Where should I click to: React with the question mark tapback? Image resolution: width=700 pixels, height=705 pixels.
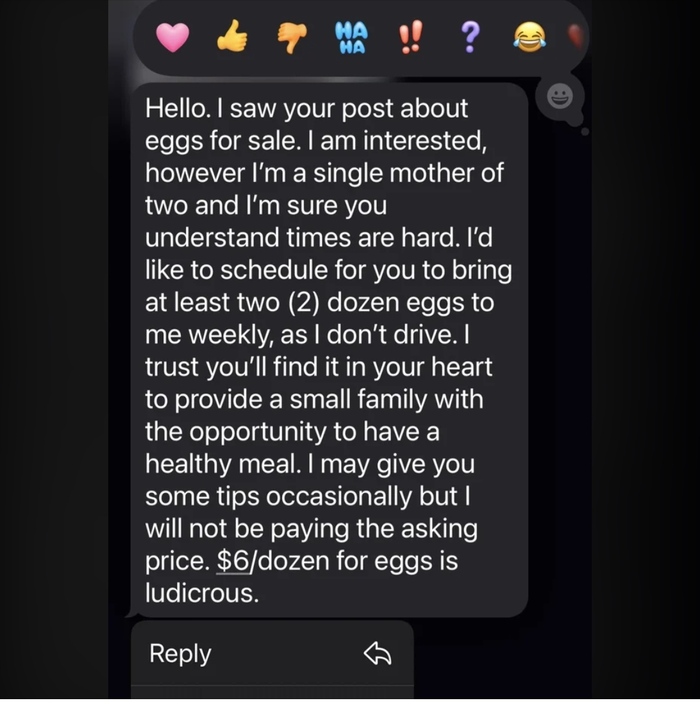click(x=466, y=39)
